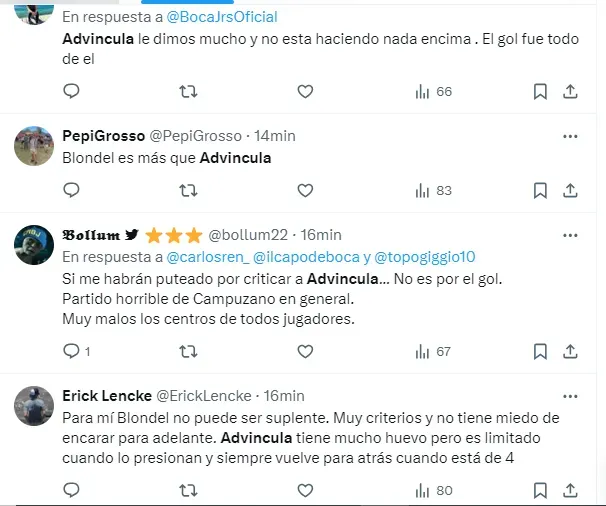
Task: Reply to Bollum's tweet about Campuzano
Action: pos(71,351)
